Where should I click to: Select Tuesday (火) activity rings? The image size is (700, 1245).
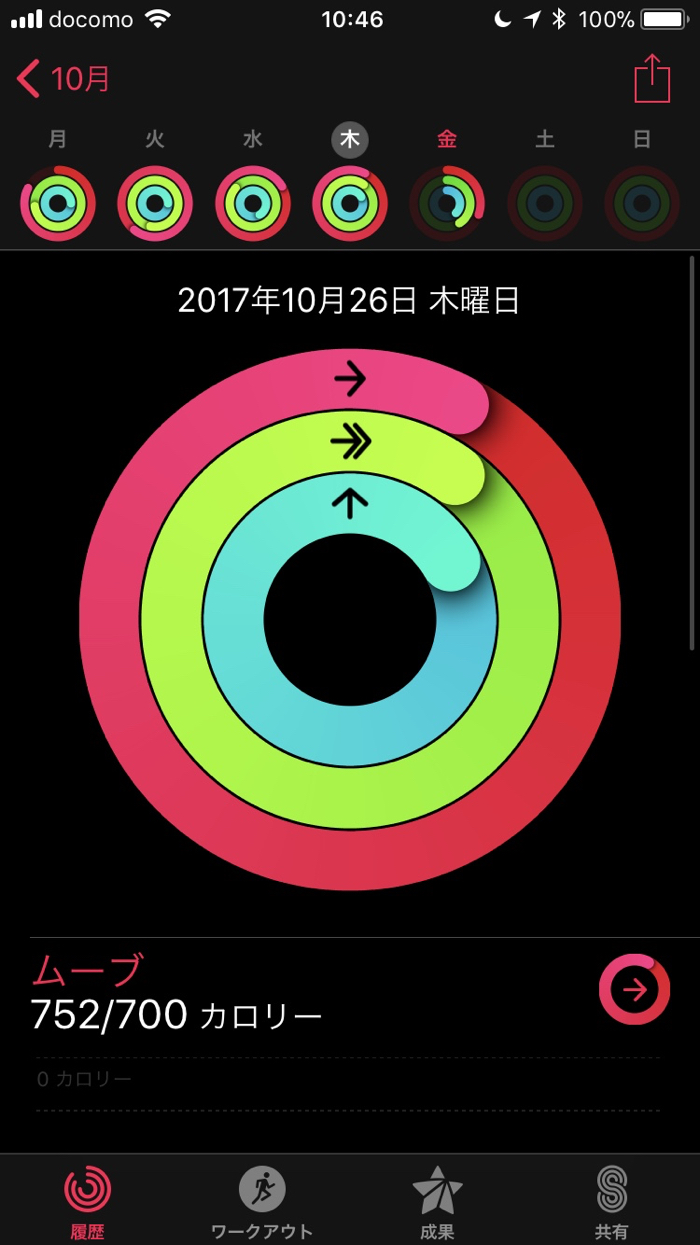pyautogui.click(x=155, y=204)
